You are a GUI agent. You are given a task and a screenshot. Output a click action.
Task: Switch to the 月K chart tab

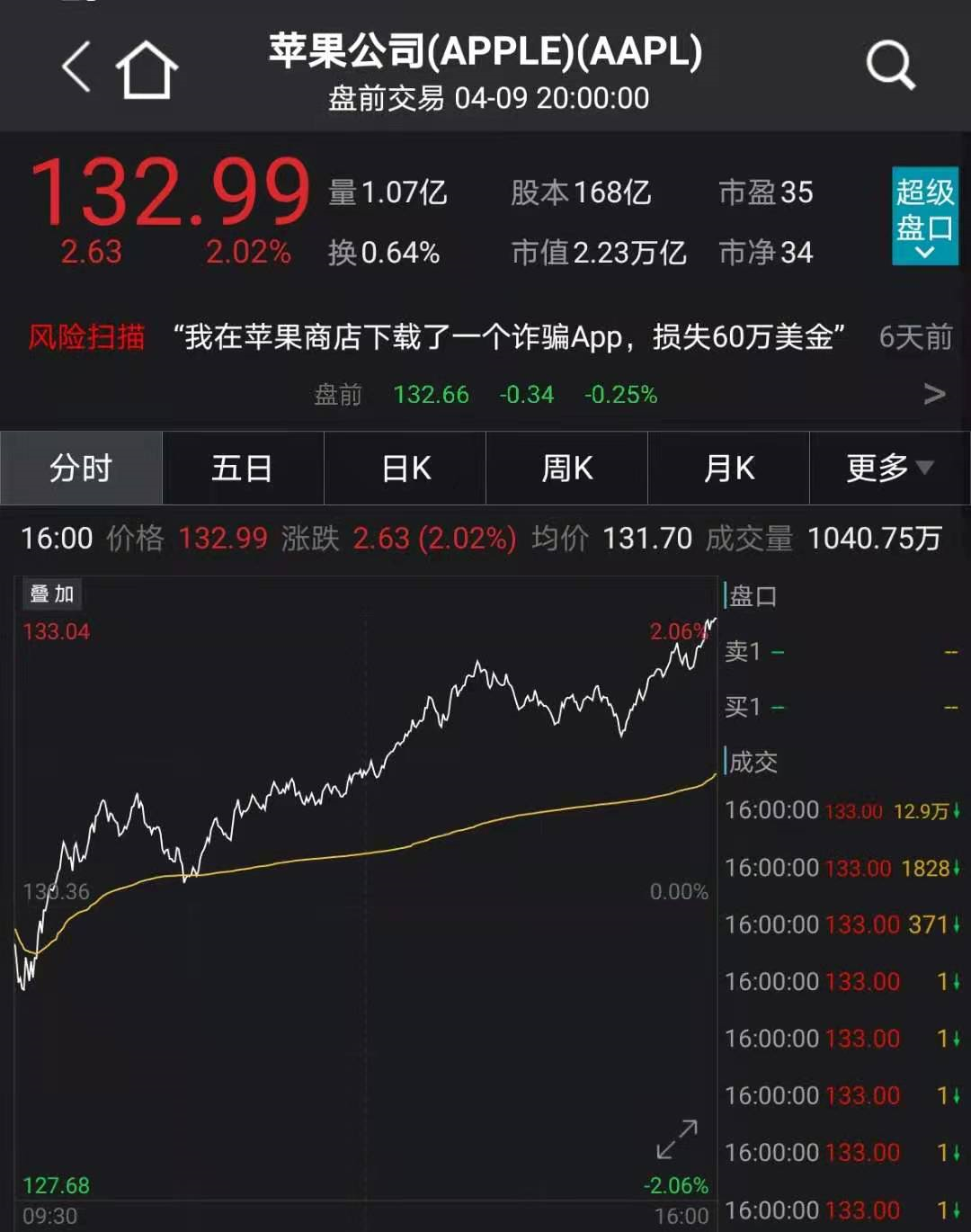[728, 469]
